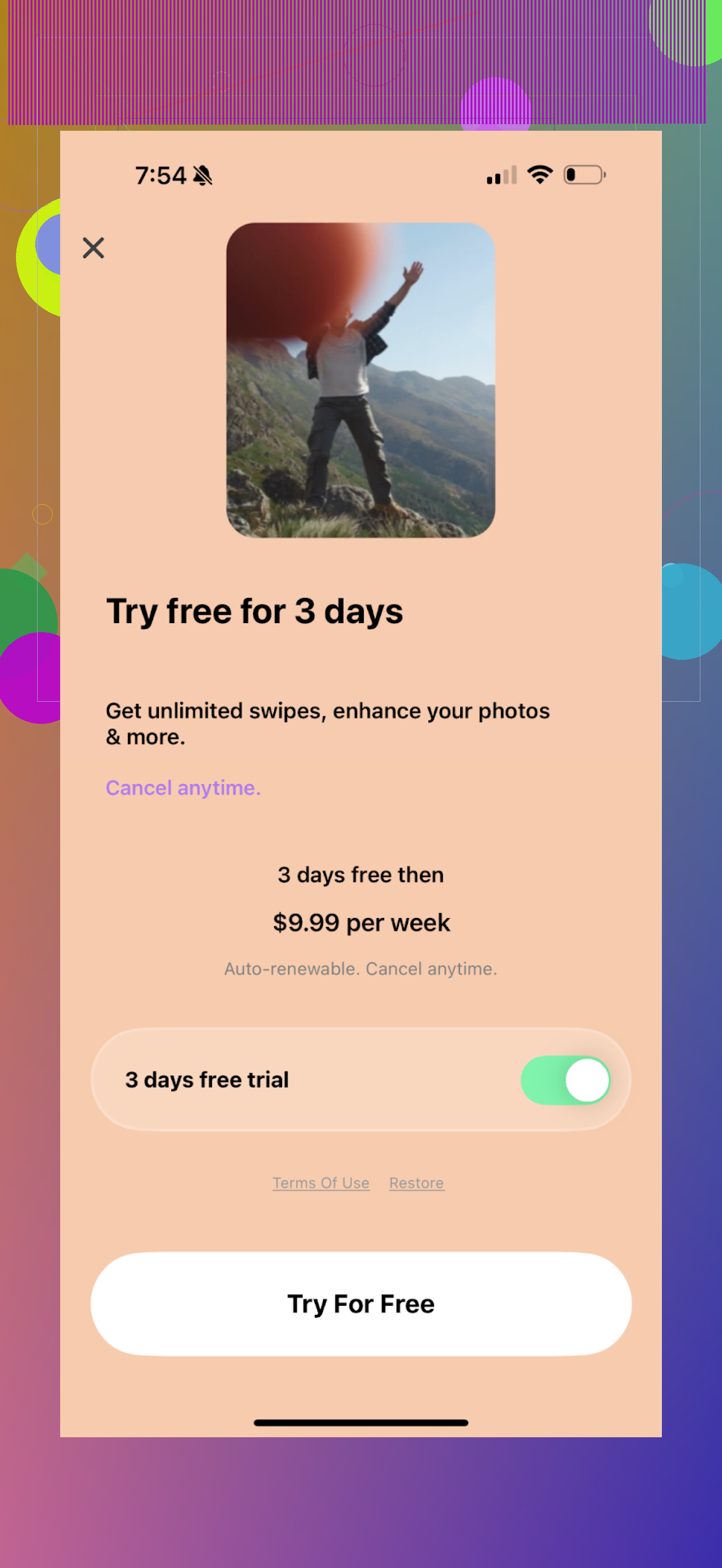
Task: Turn off the 3 days free trial switch
Action: pos(565,1080)
